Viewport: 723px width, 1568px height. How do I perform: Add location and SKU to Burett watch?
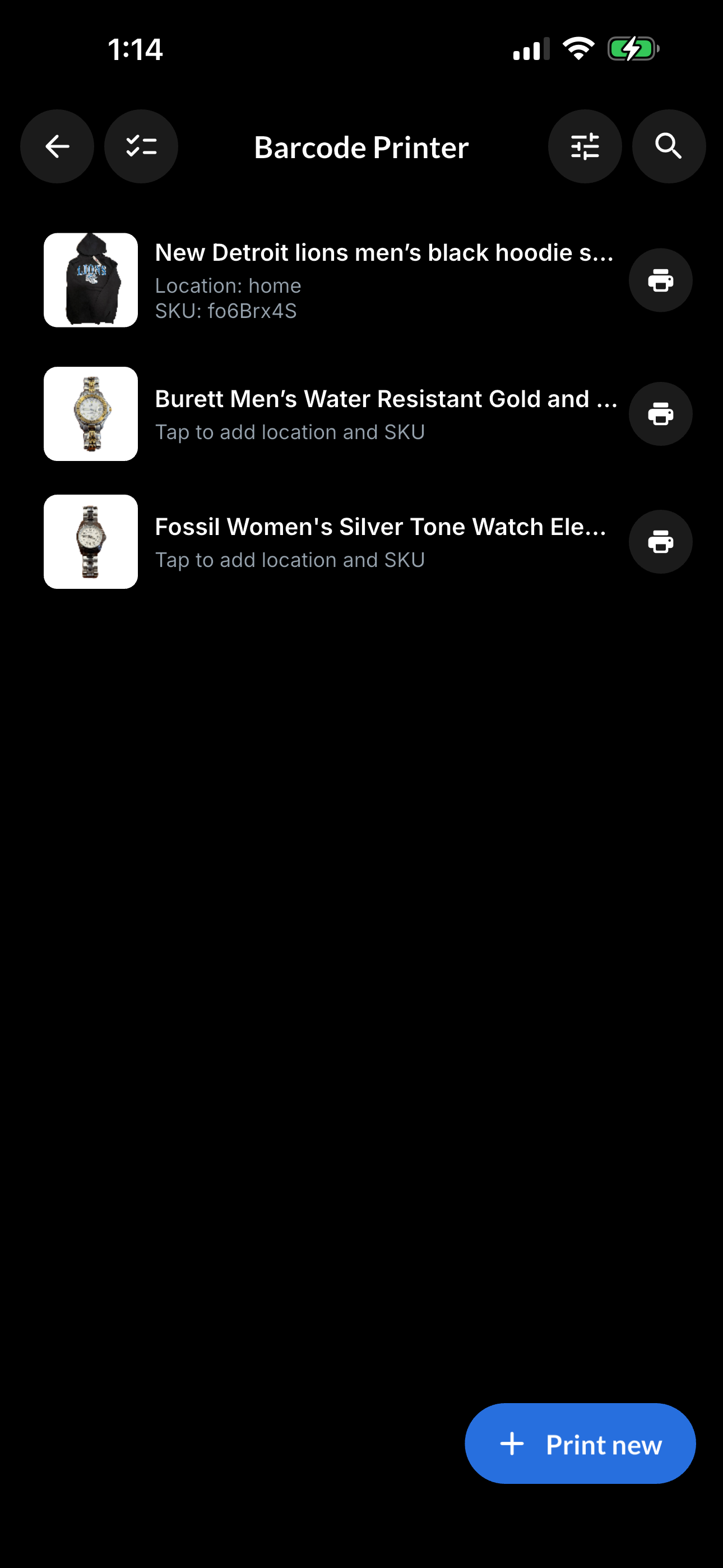tap(290, 432)
